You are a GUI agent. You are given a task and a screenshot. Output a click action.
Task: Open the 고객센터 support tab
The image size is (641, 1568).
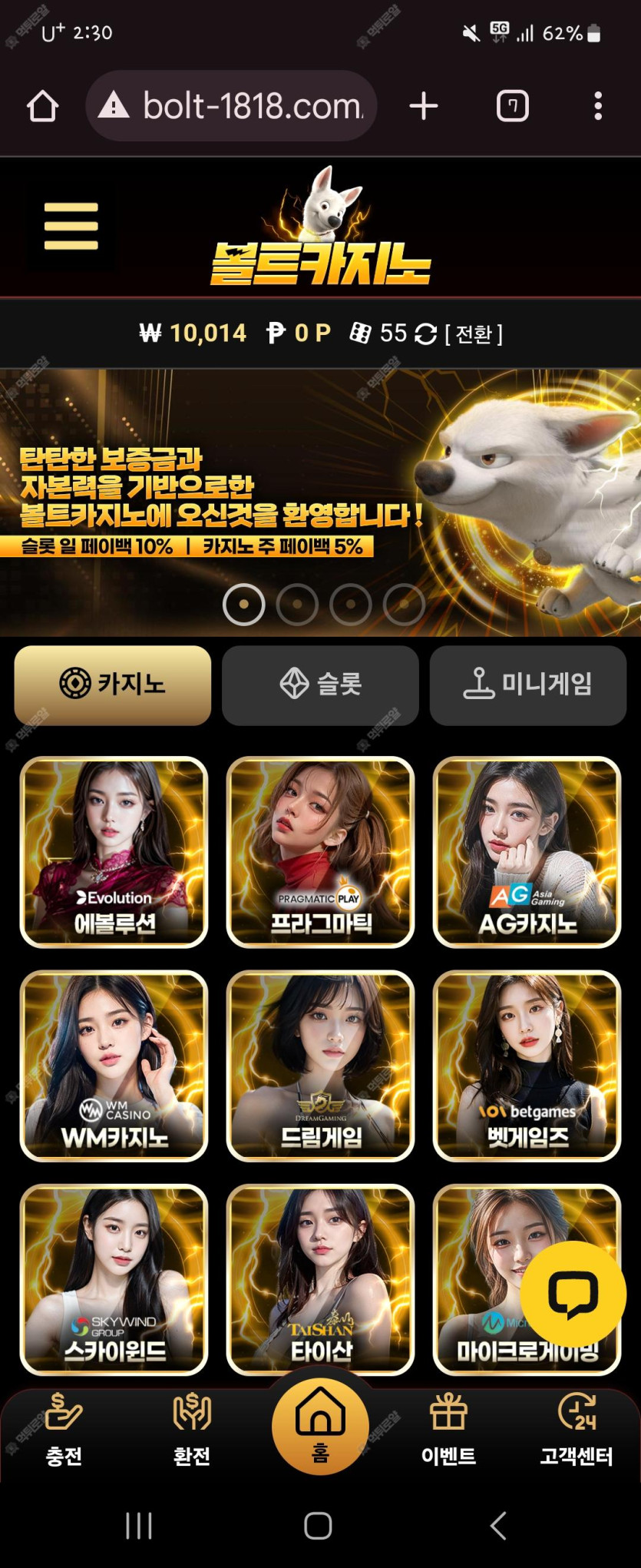(x=577, y=1430)
